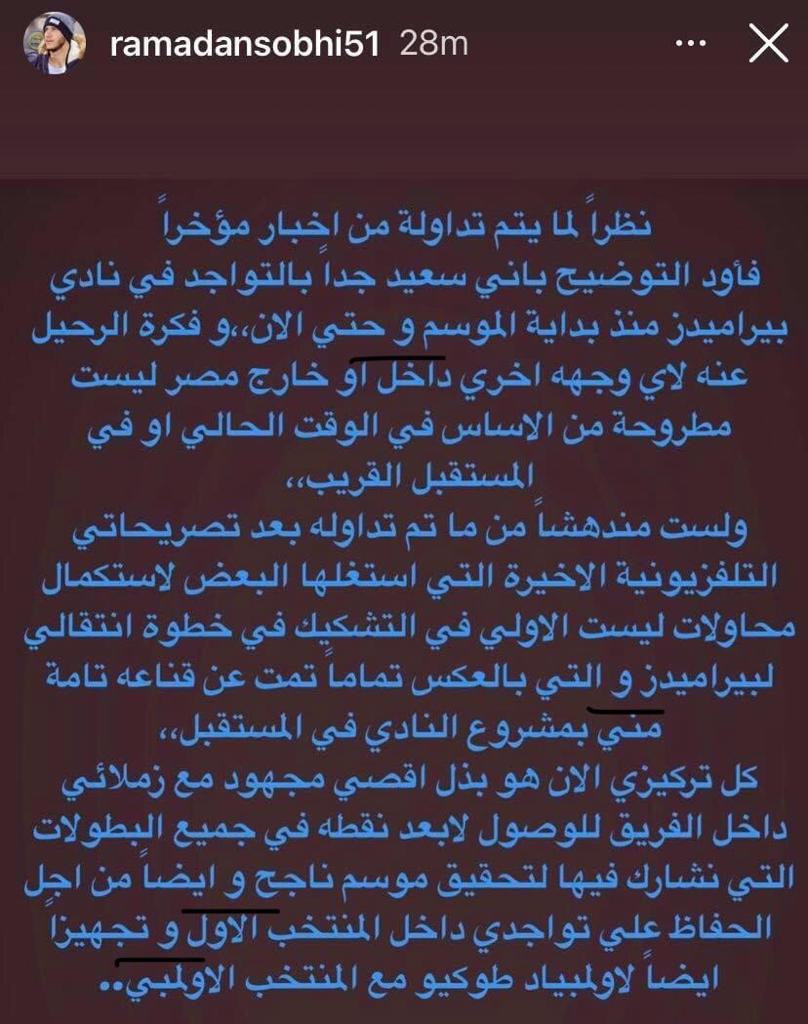The image size is (808, 1024).
Task: Close the story viewer
Action: pos(769,44)
